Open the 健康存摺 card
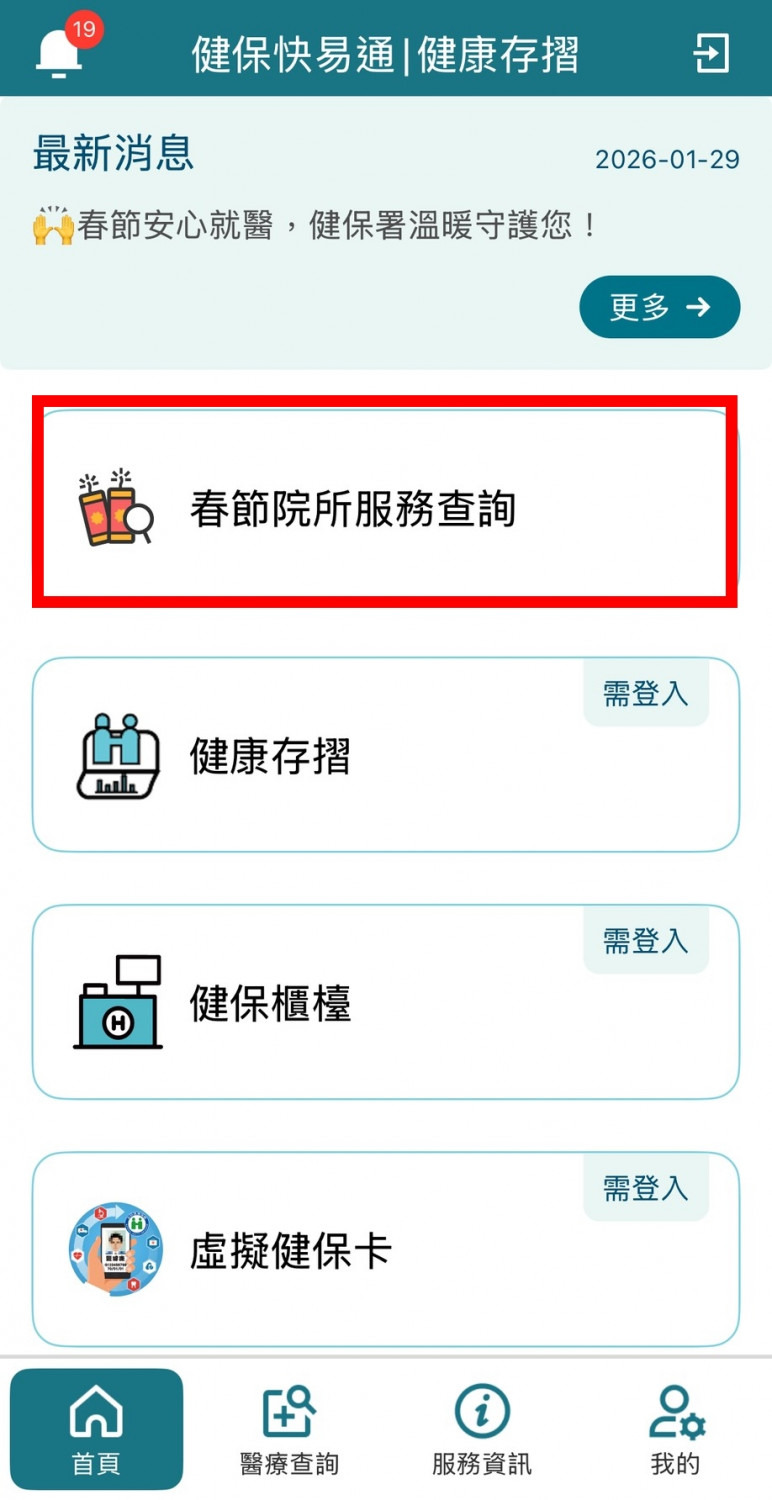This screenshot has height=1500, width=772. coord(385,755)
